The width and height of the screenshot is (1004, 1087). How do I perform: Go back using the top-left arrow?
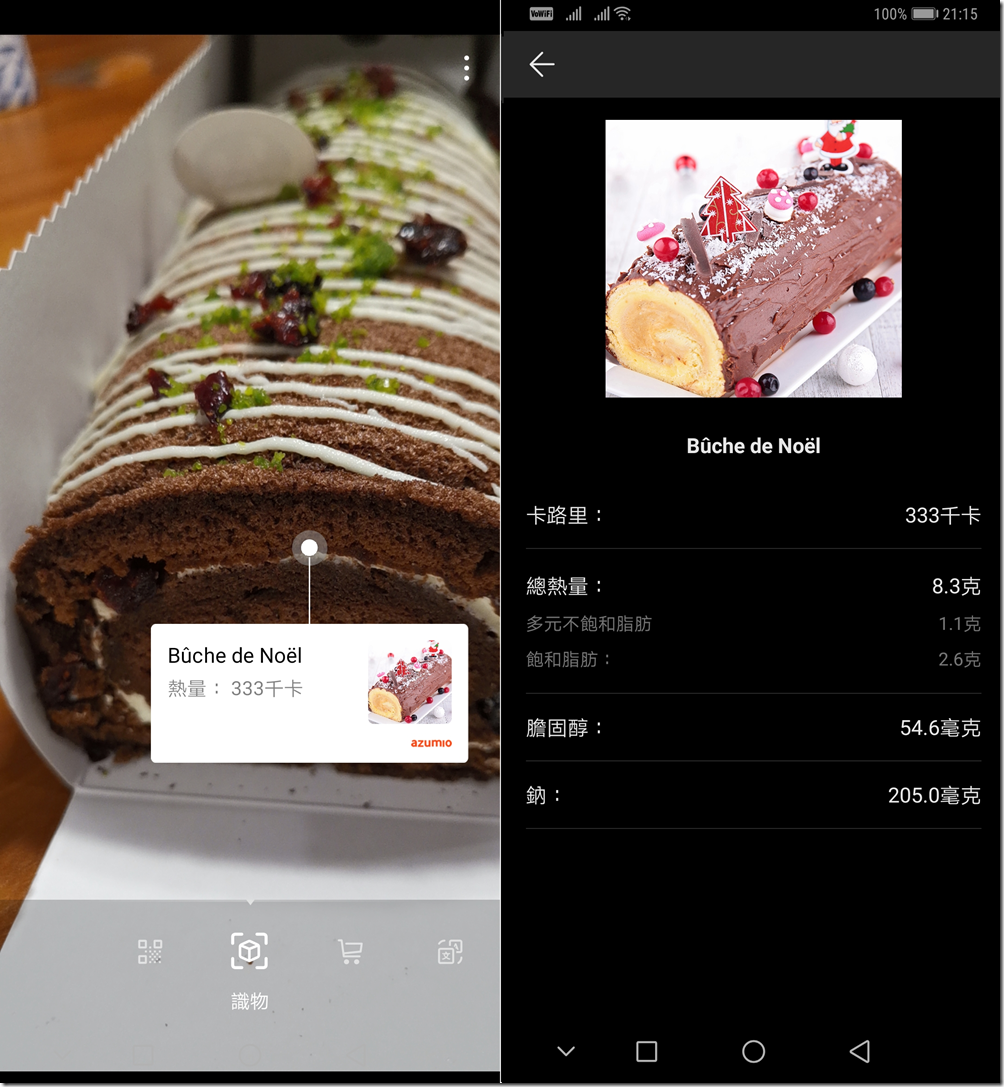coord(542,65)
